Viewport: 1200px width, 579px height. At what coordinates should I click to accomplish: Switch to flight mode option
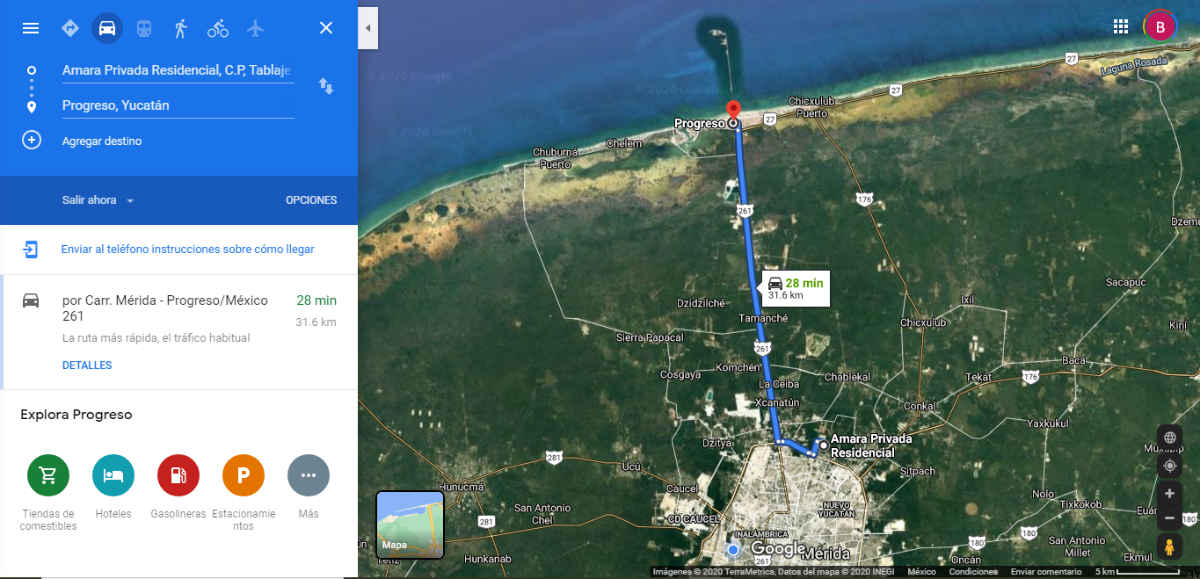(255, 28)
